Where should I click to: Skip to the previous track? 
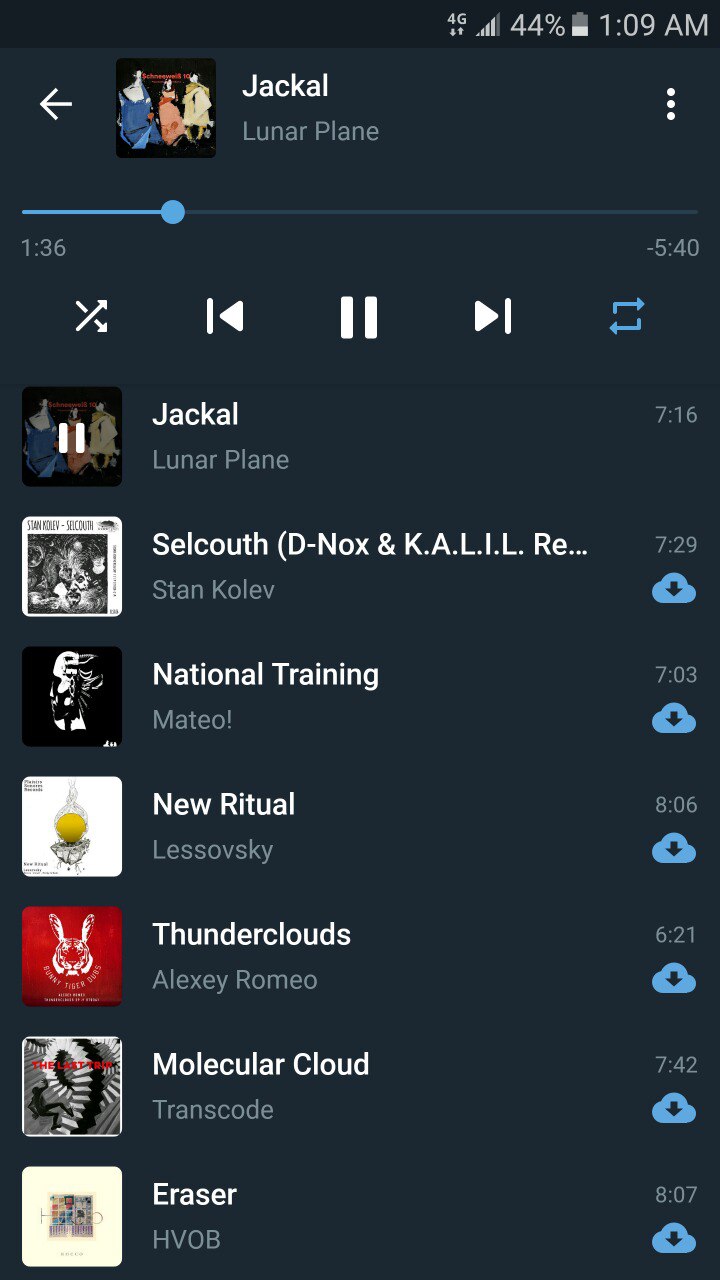click(x=225, y=316)
